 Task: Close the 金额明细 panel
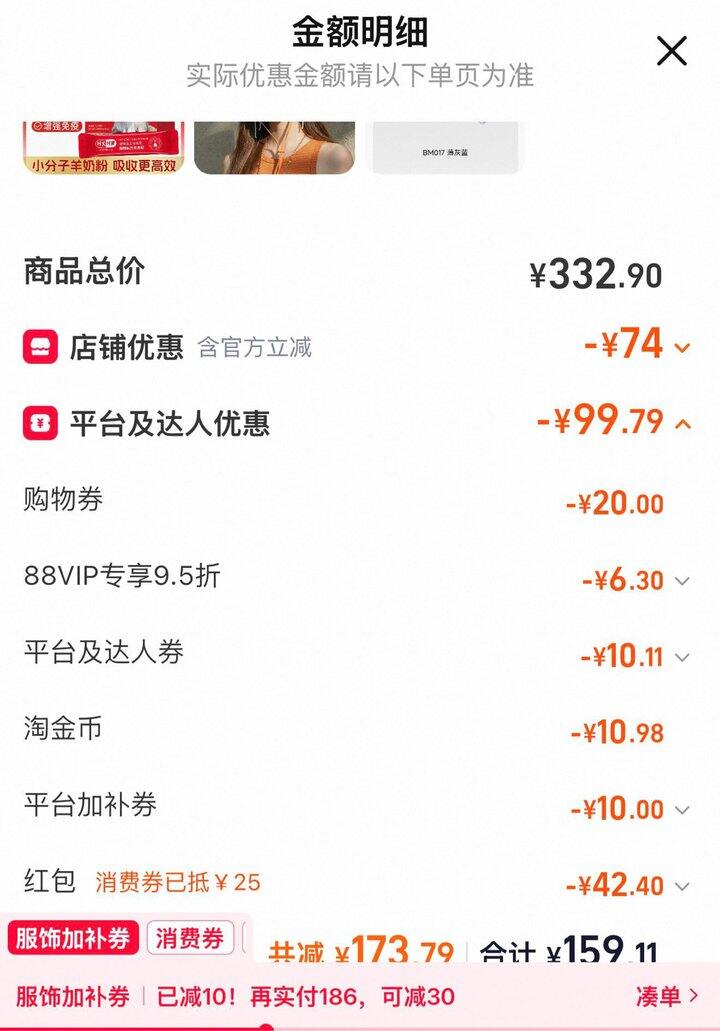click(x=672, y=50)
